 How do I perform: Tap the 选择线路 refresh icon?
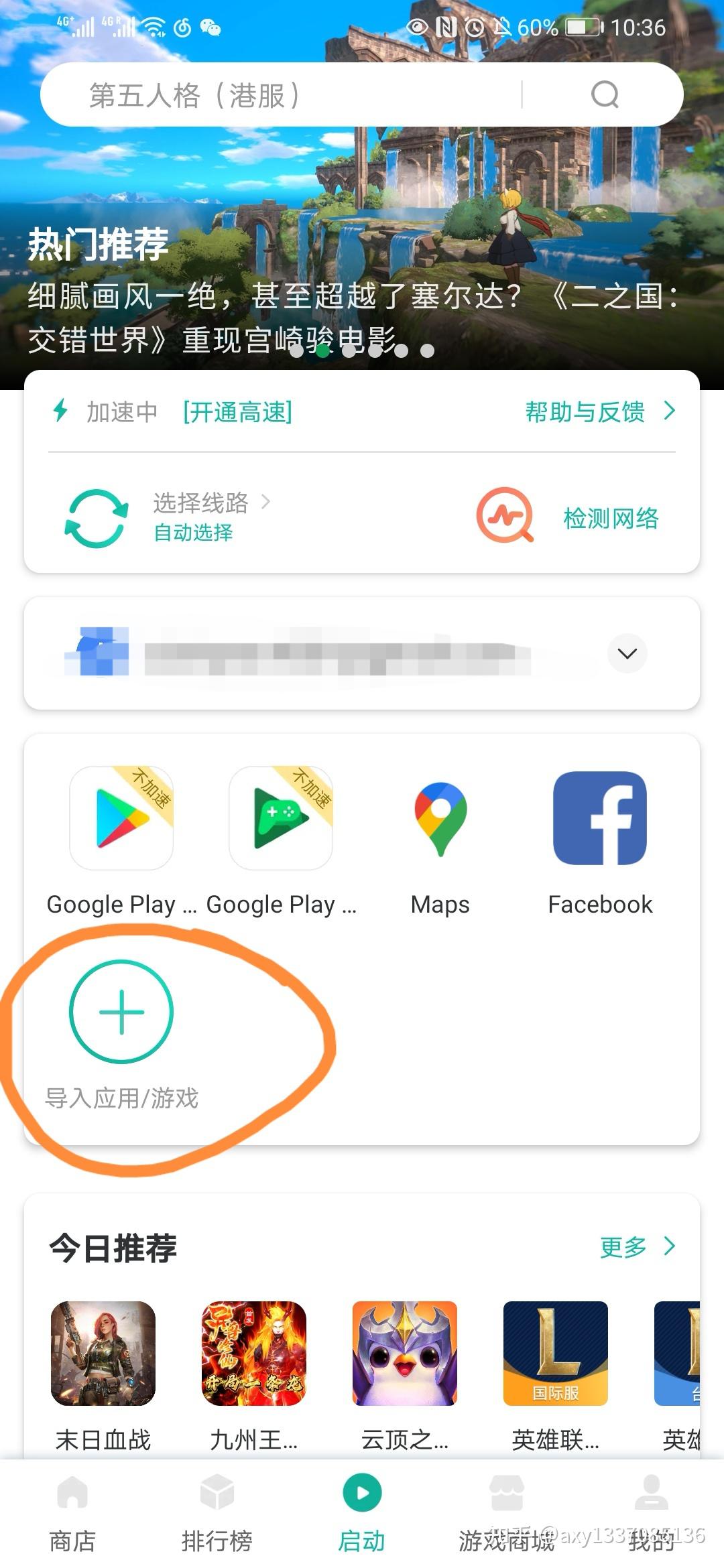[x=96, y=517]
